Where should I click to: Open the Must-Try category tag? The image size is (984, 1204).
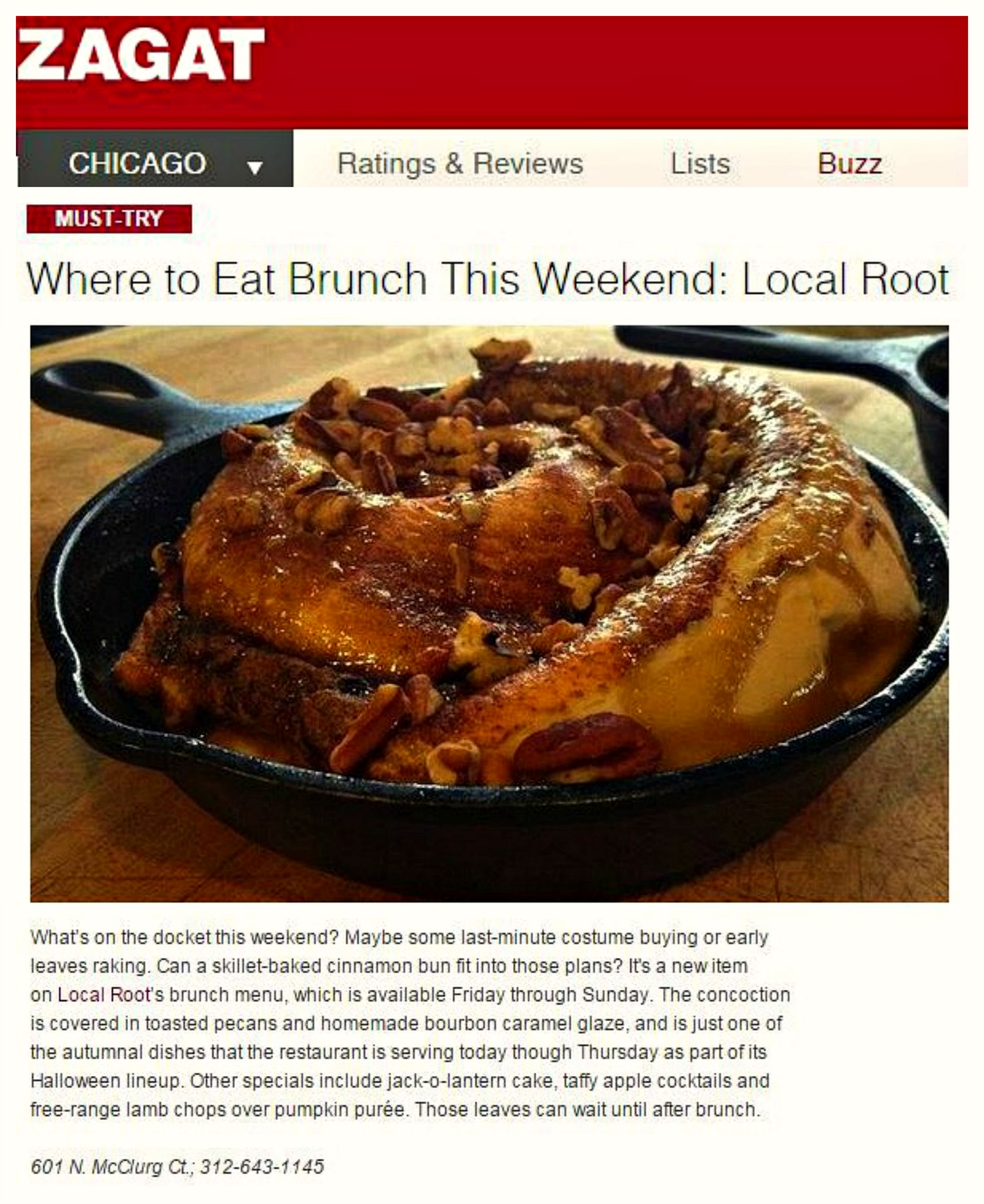tap(109, 218)
